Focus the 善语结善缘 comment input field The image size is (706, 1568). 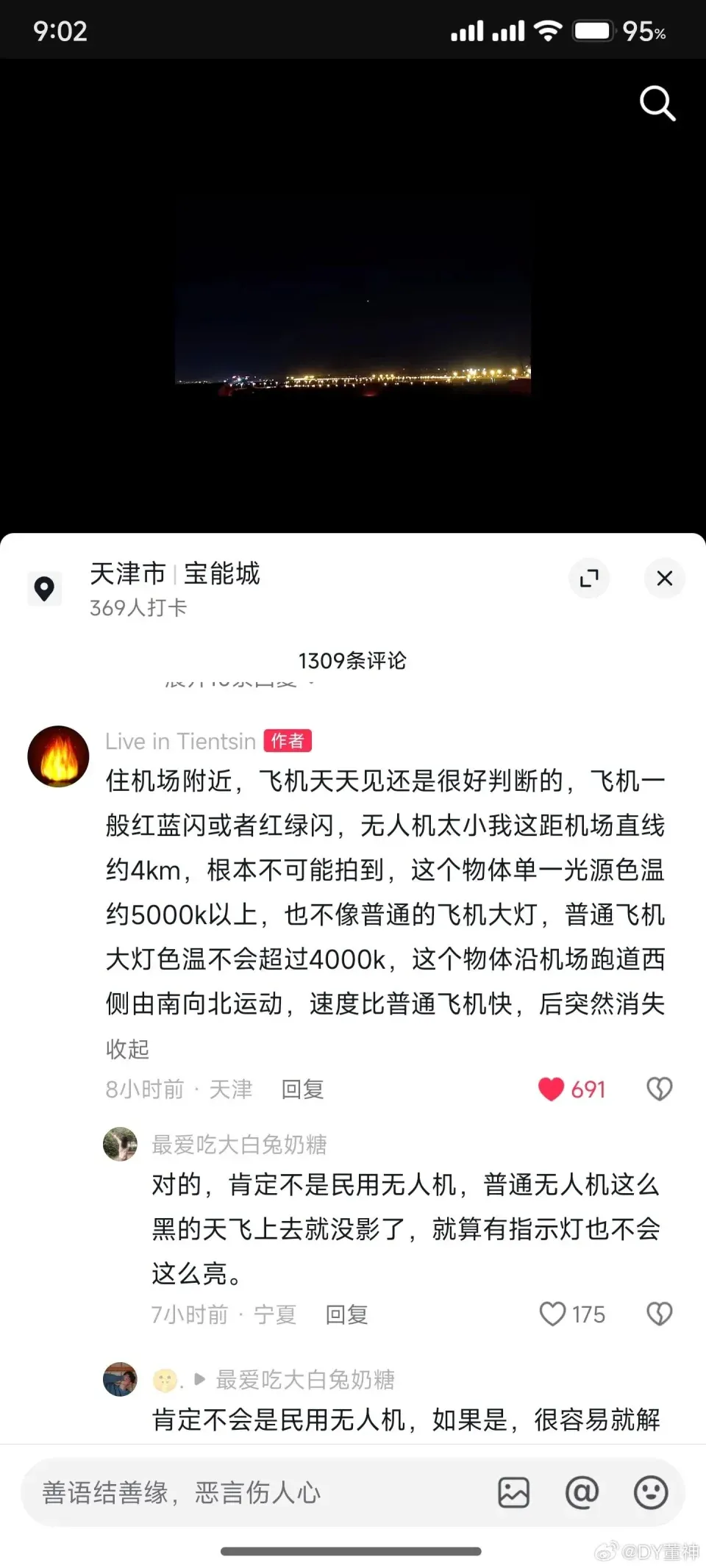tap(250, 1493)
